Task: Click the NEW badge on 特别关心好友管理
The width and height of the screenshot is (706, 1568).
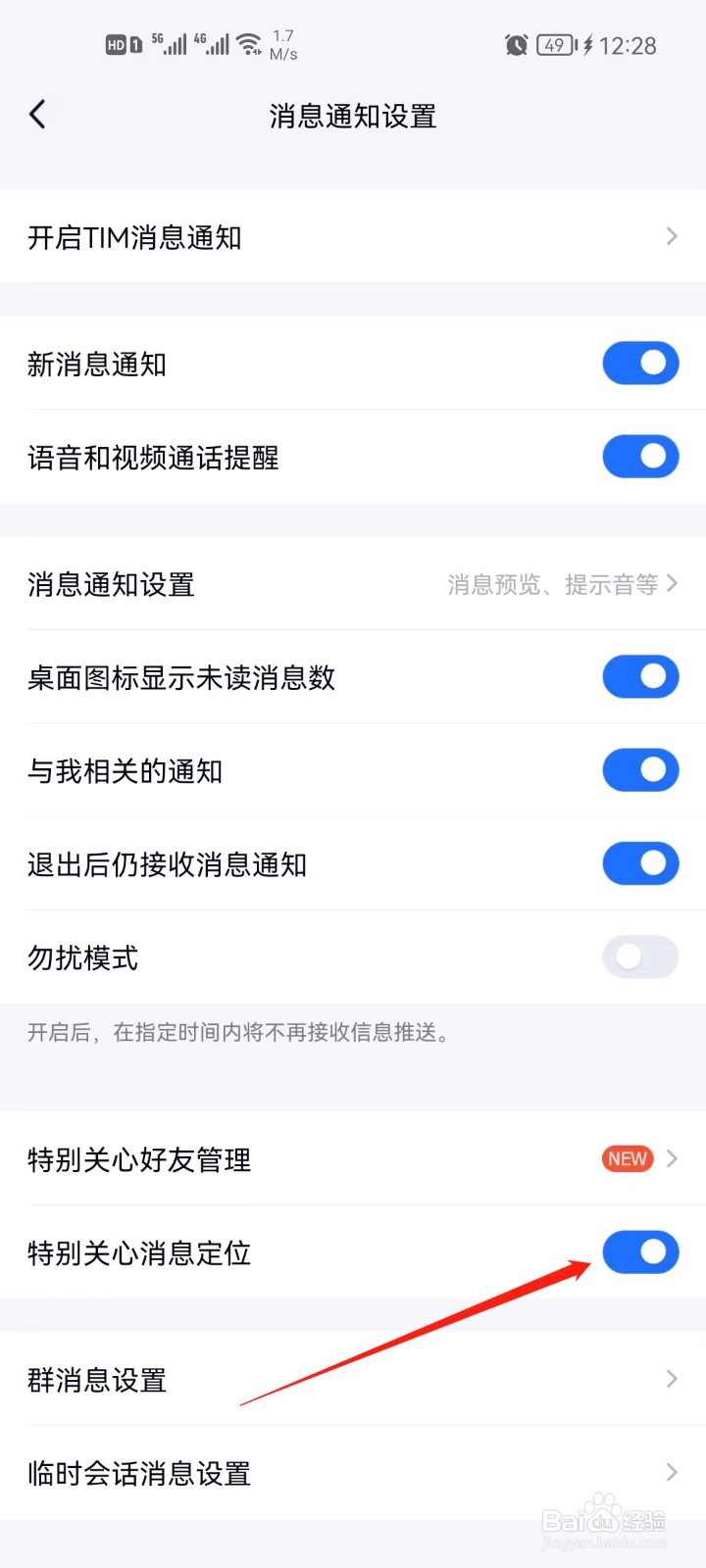Action: 627,1158
